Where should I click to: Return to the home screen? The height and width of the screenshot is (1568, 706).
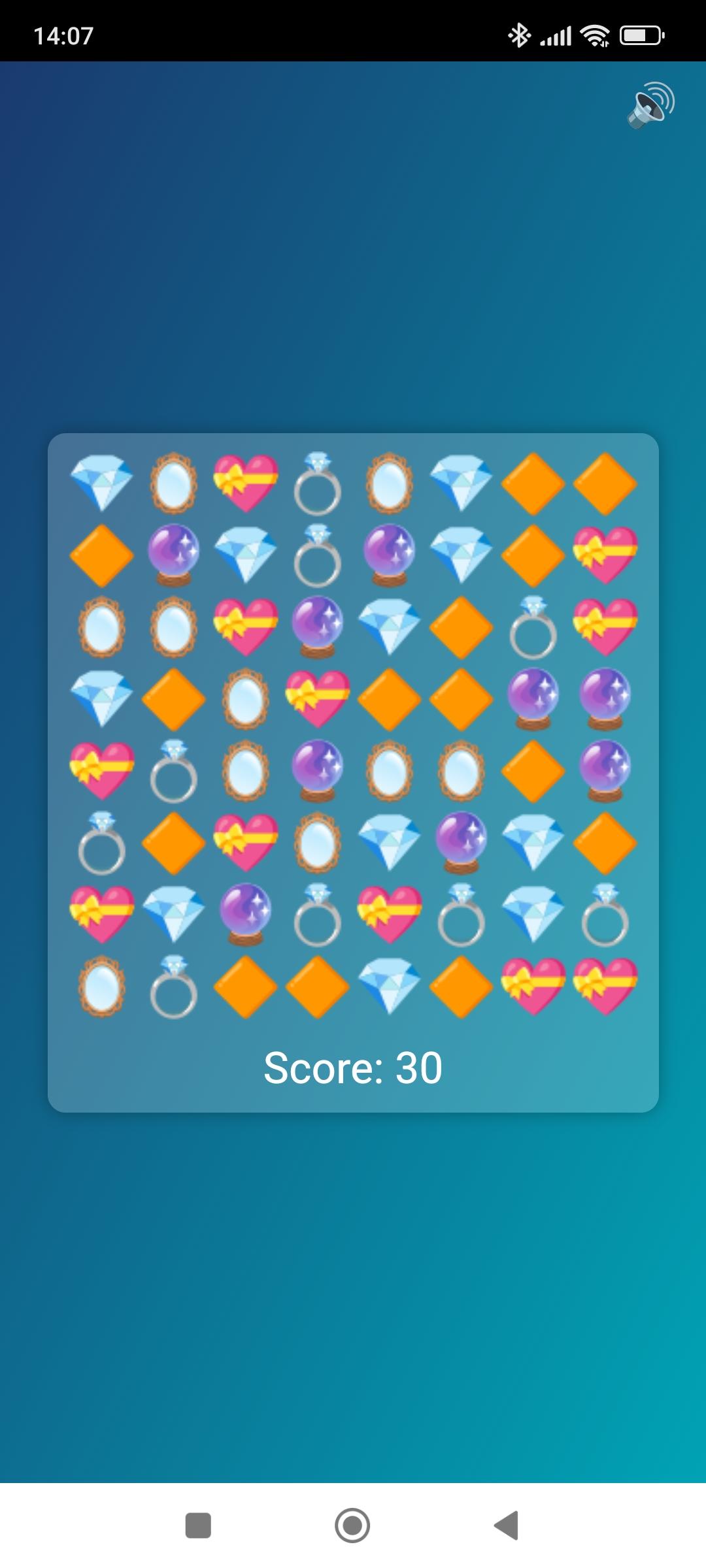(x=352, y=1526)
